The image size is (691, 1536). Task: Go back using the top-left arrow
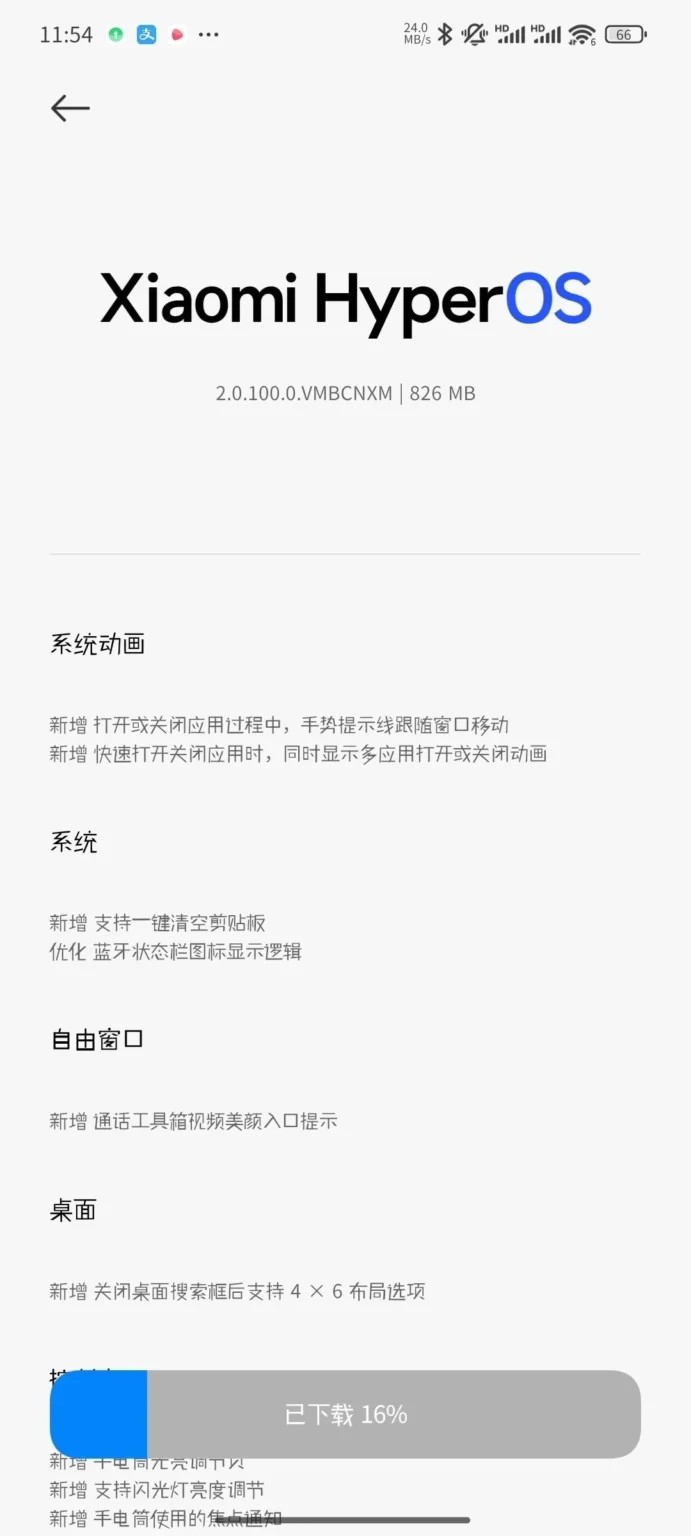tap(70, 108)
